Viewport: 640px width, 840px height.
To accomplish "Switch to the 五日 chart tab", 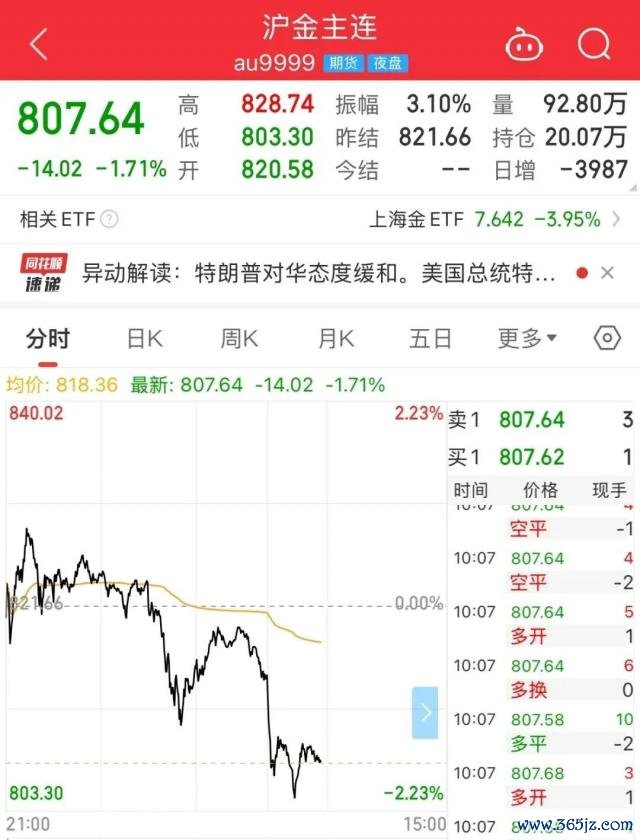I will 430,339.
